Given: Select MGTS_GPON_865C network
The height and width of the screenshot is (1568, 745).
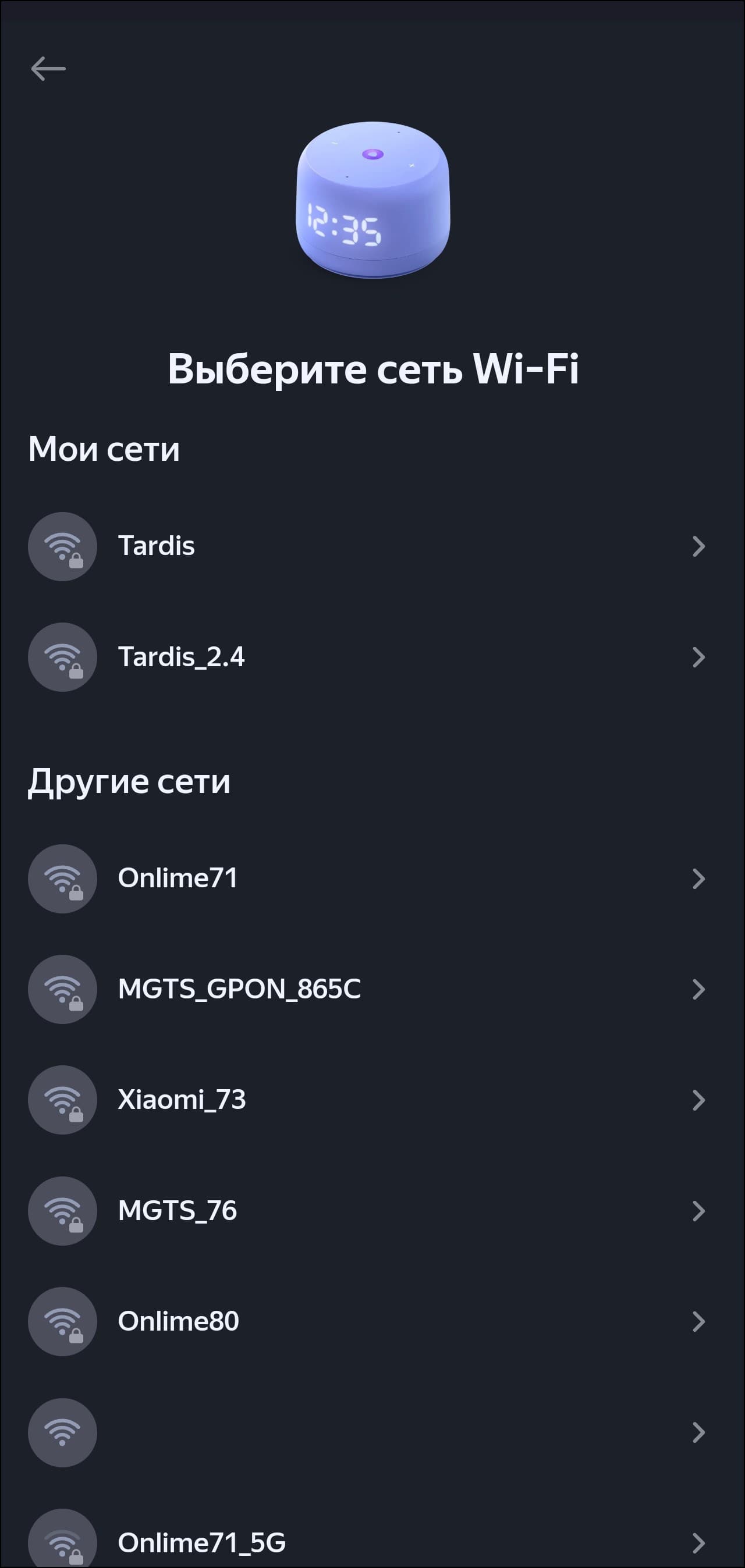Looking at the screenshot, I should [x=371, y=989].
